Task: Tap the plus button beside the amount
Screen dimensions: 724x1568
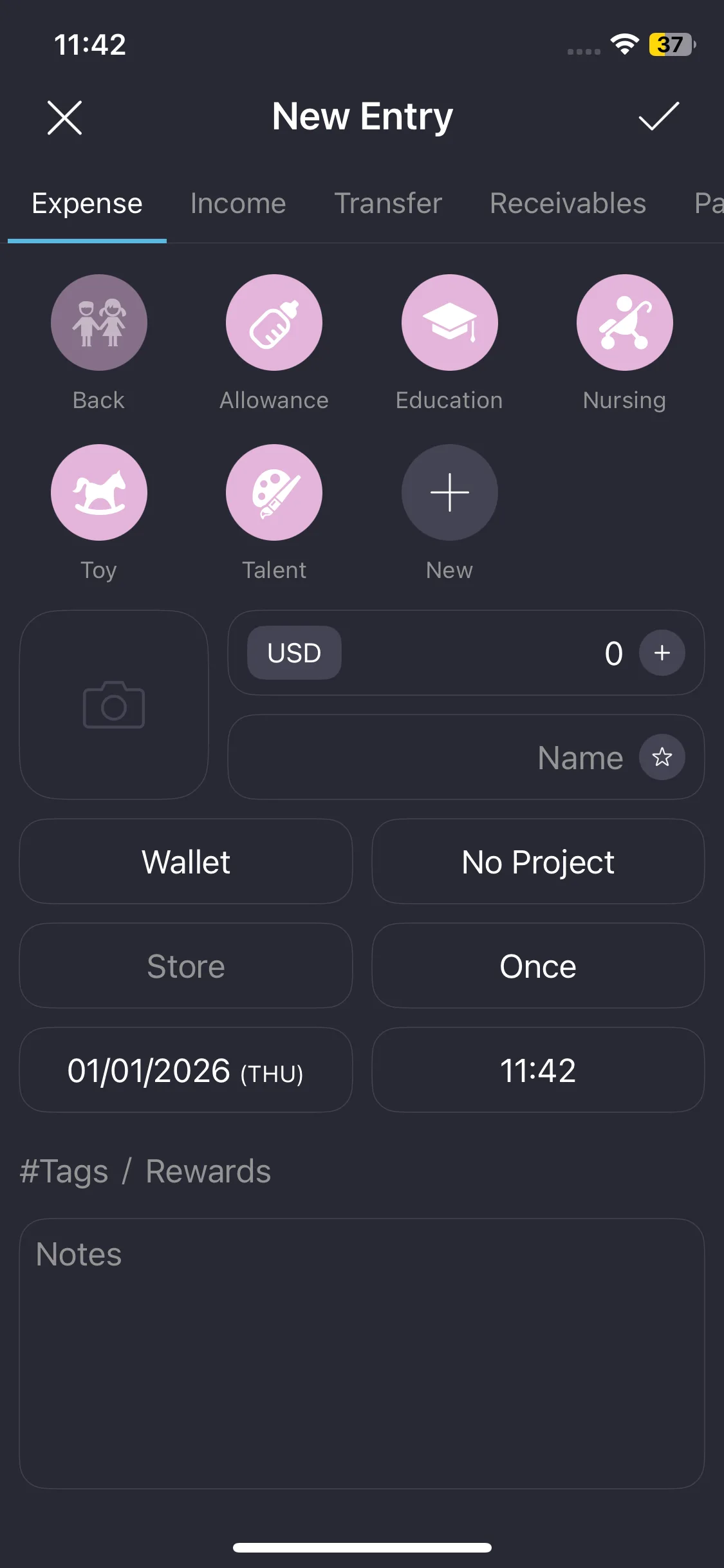Action: point(662,653)
